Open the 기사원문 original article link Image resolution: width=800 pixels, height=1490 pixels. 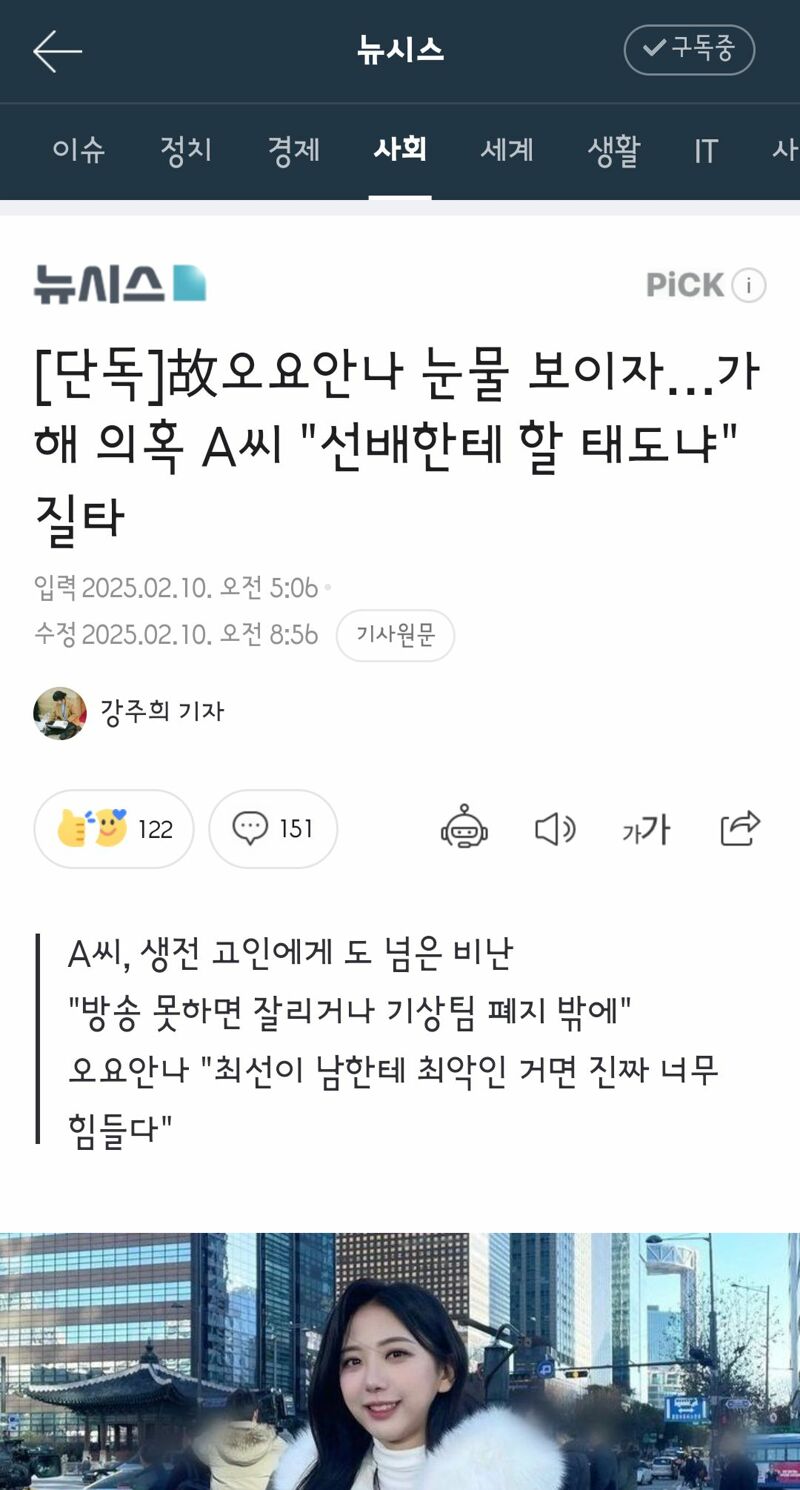[395, 635]
